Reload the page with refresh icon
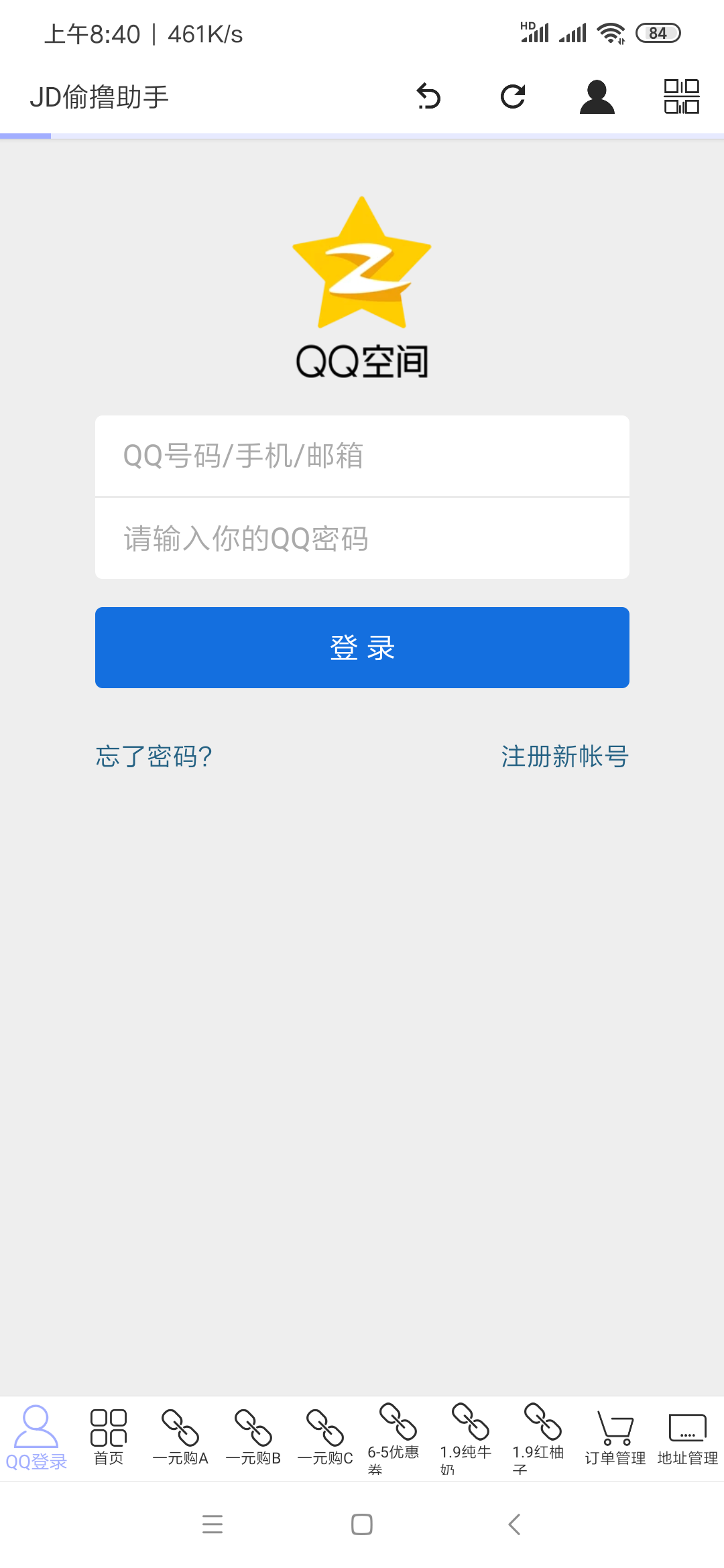This screenshot has height=1568, width=724. click(513, 96)
